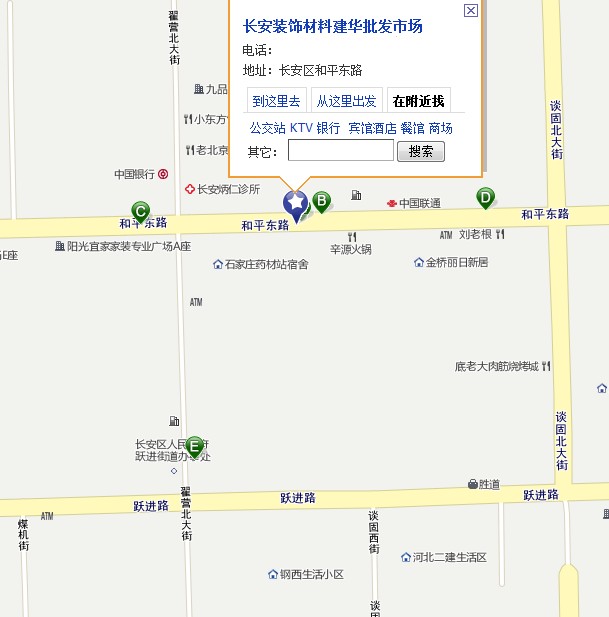Select map marker E

194,444
